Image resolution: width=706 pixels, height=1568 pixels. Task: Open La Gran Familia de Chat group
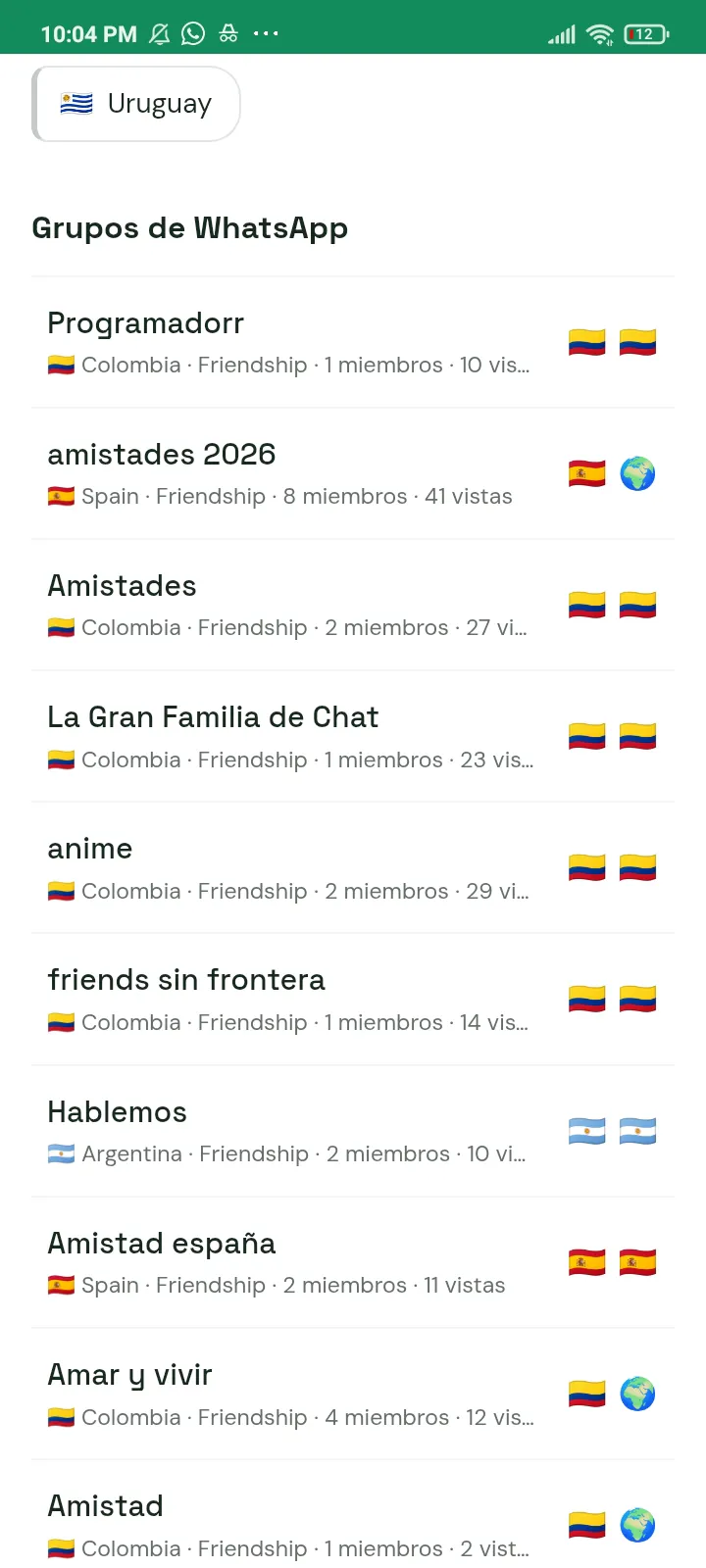coord(353,736)
